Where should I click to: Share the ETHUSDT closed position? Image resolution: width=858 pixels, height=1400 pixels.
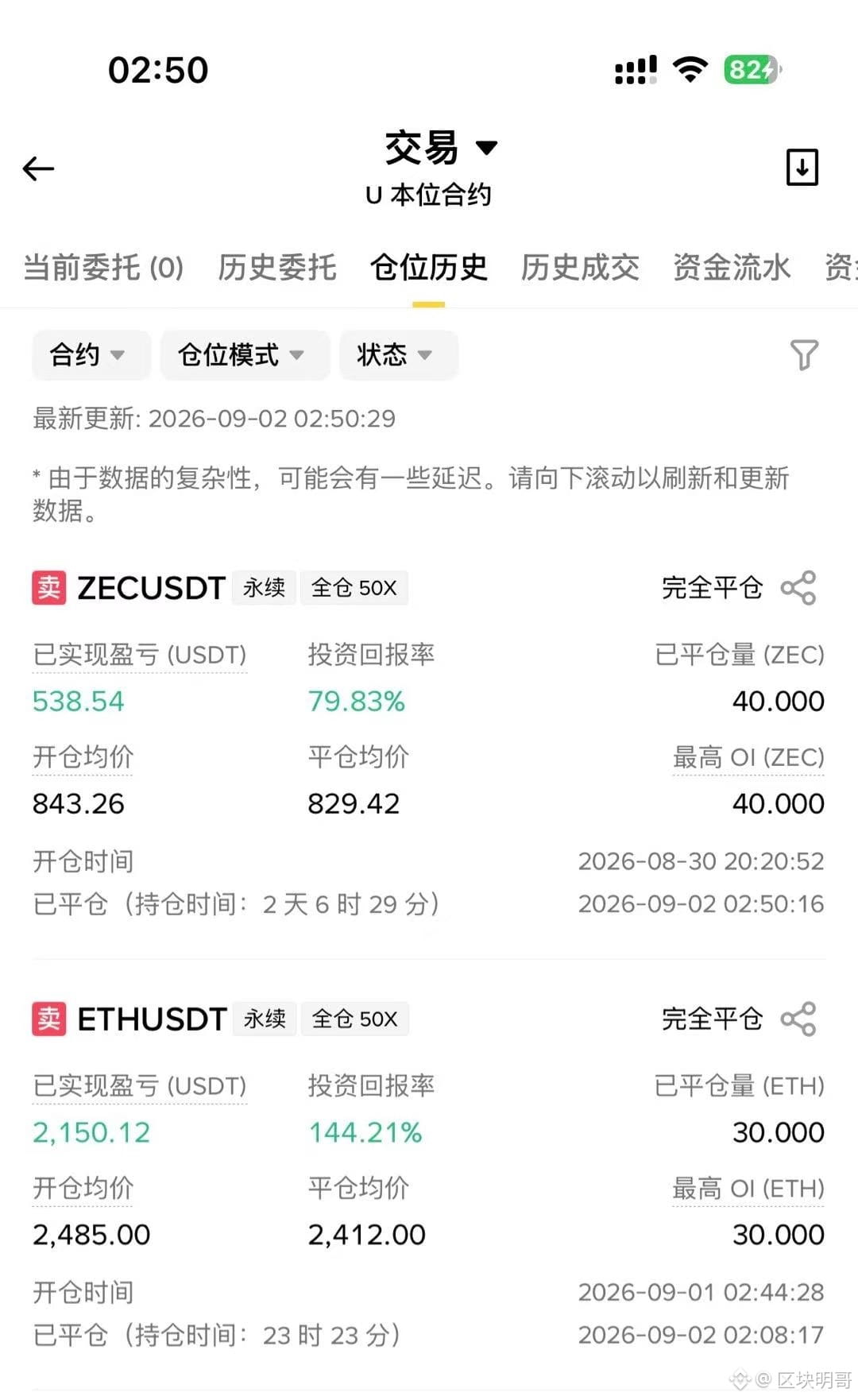pyautogui.click(x=798, y=1019)
